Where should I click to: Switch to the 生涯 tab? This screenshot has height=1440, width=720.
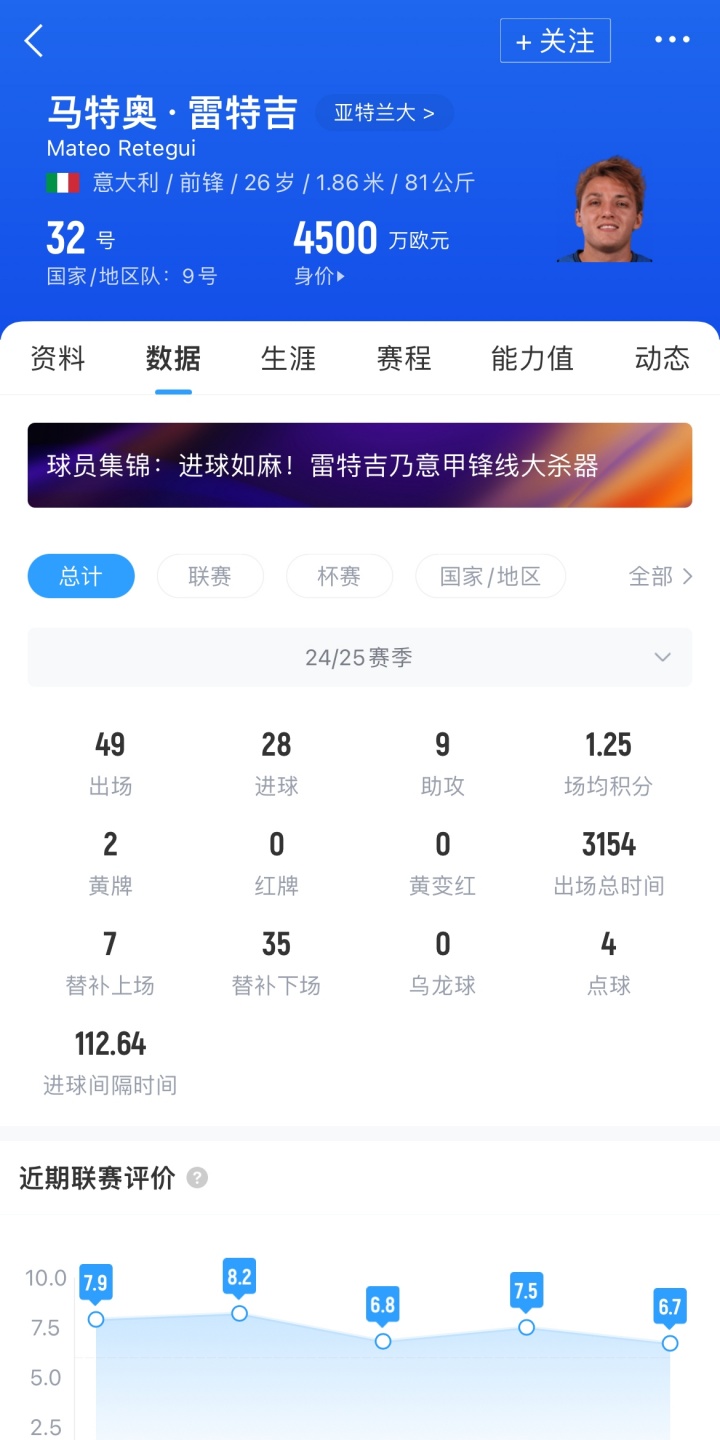click(x=288, y=358)
